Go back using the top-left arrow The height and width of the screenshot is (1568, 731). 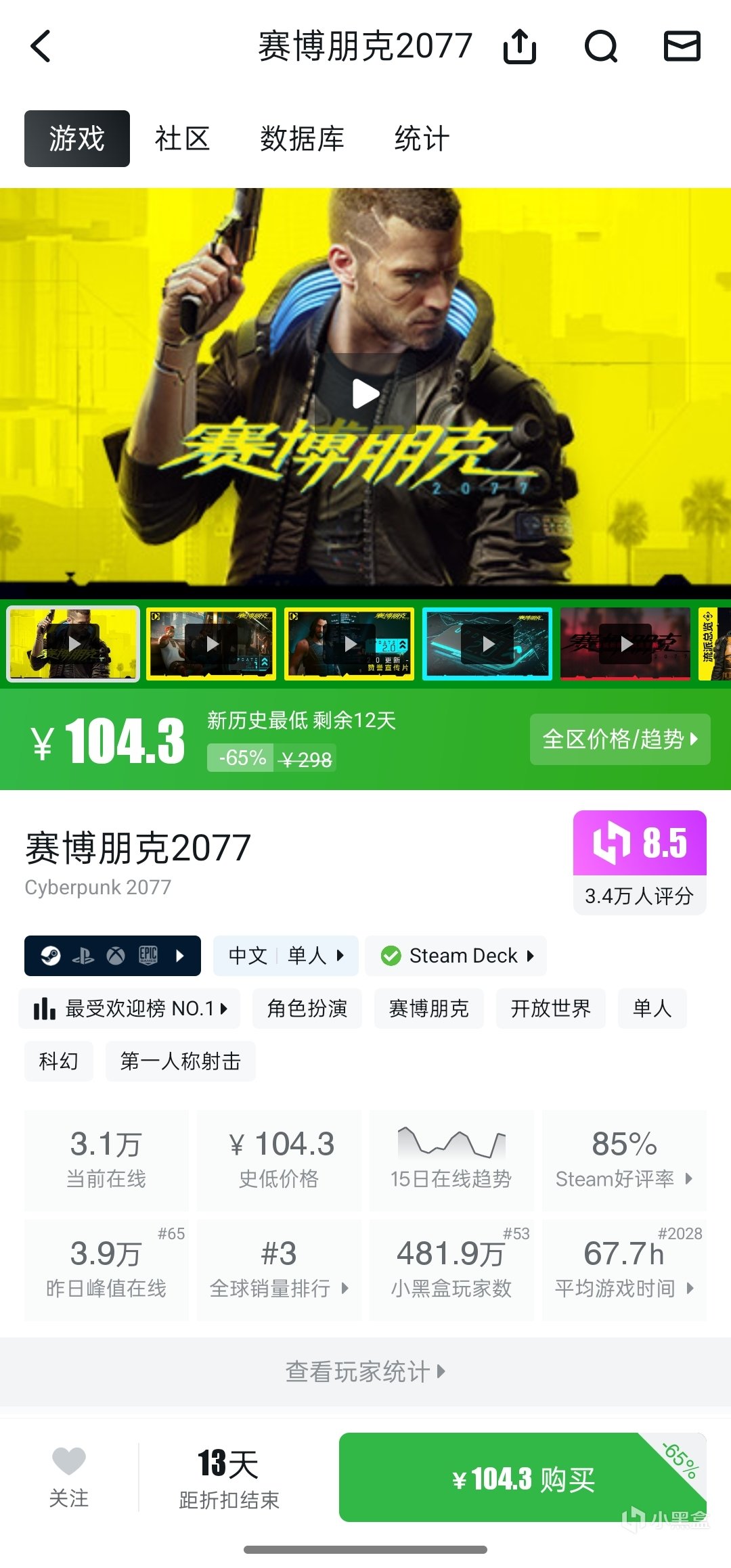click(x=41, y=47)
